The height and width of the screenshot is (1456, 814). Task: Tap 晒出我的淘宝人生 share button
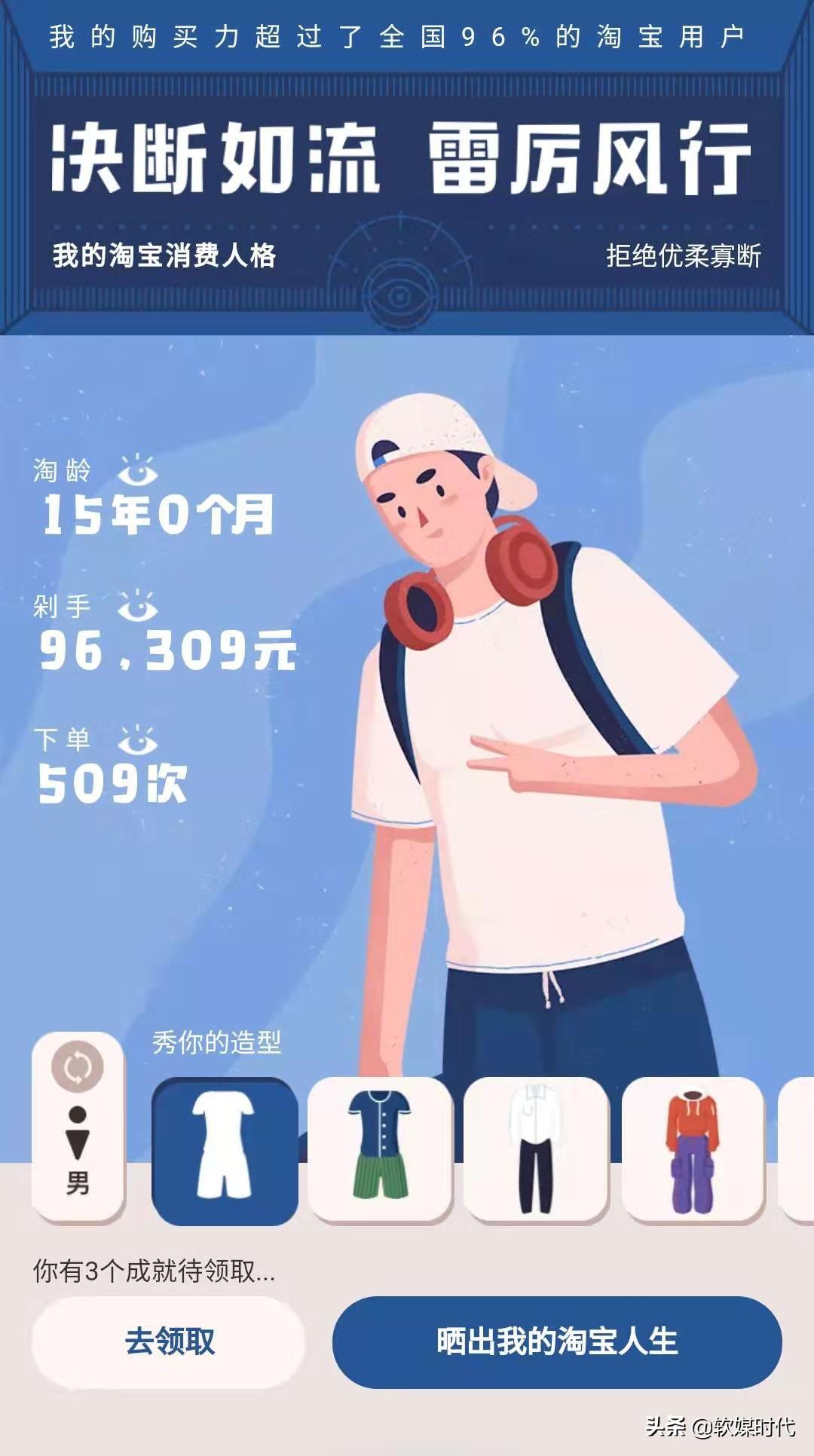(x=557, y=1342)
